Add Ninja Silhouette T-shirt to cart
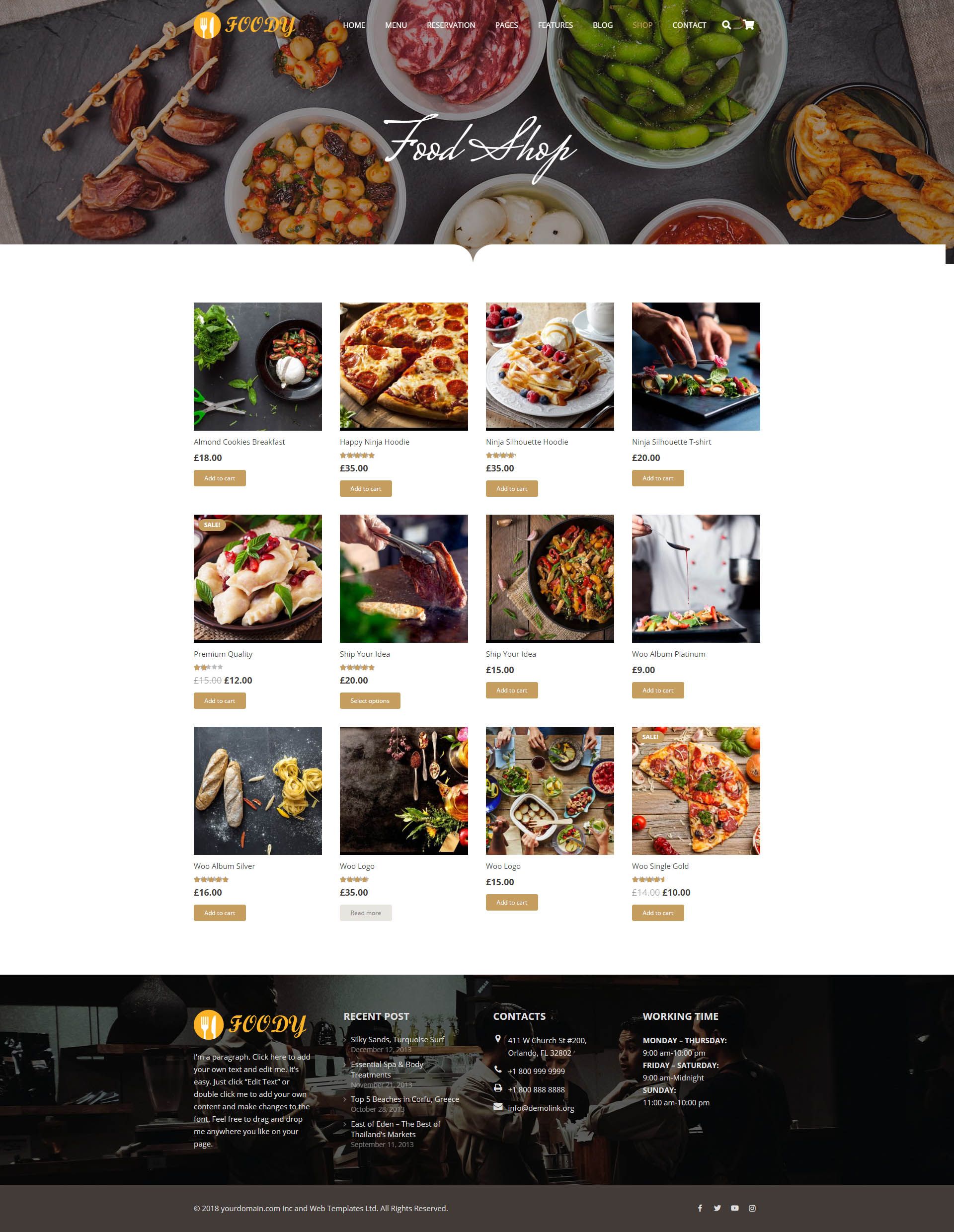 (x=657, y=478)
